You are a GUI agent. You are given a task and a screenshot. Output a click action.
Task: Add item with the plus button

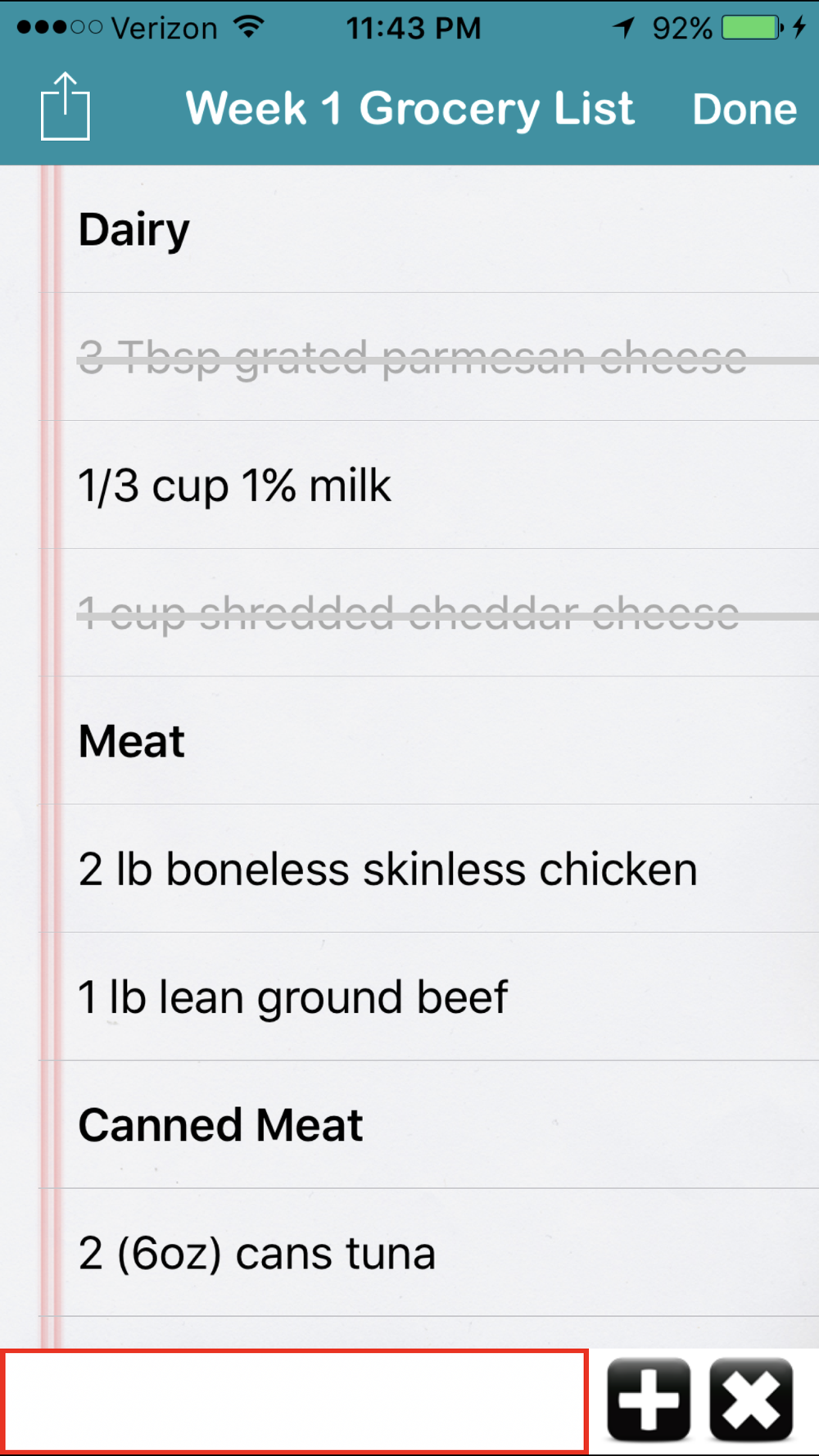[x=649, y=1400]
